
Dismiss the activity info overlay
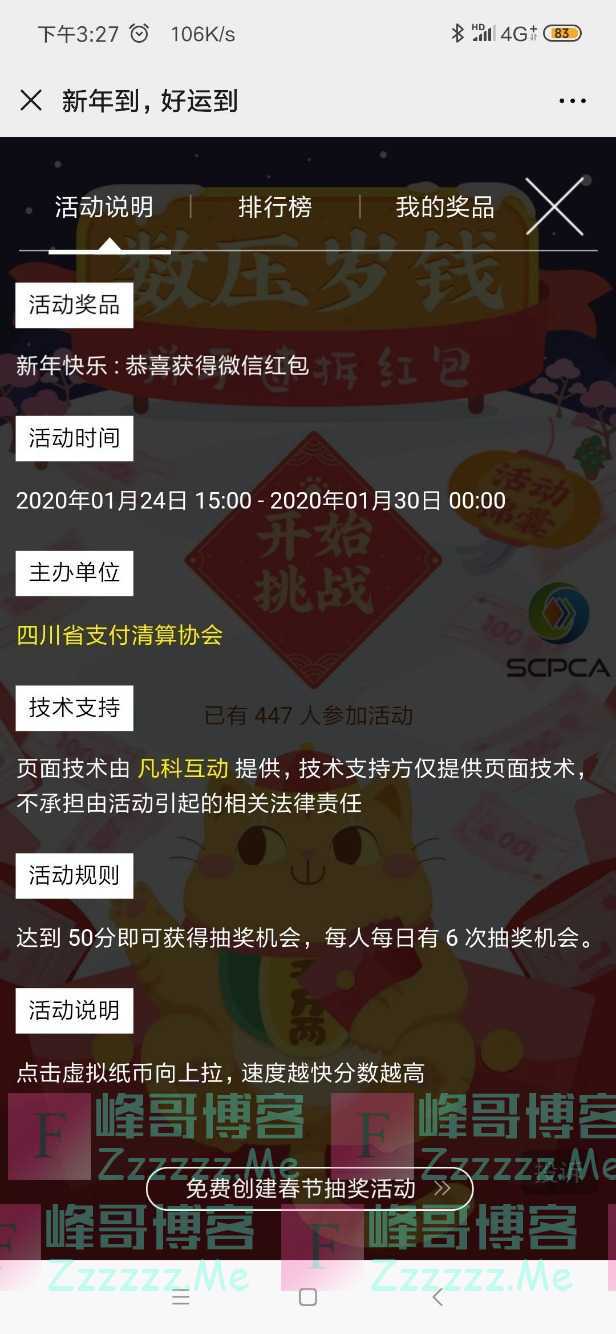tap(554, 207)
